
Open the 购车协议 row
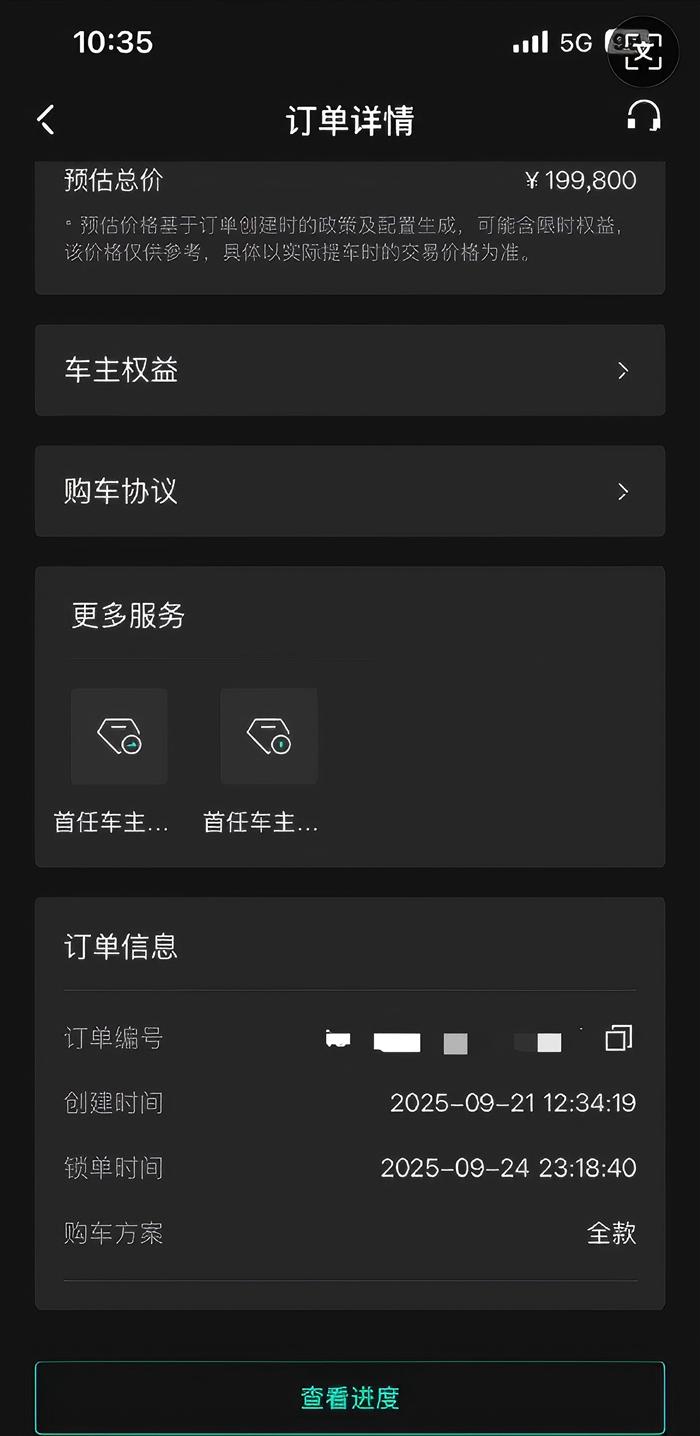pyautogui.click(x=350, y=491)
